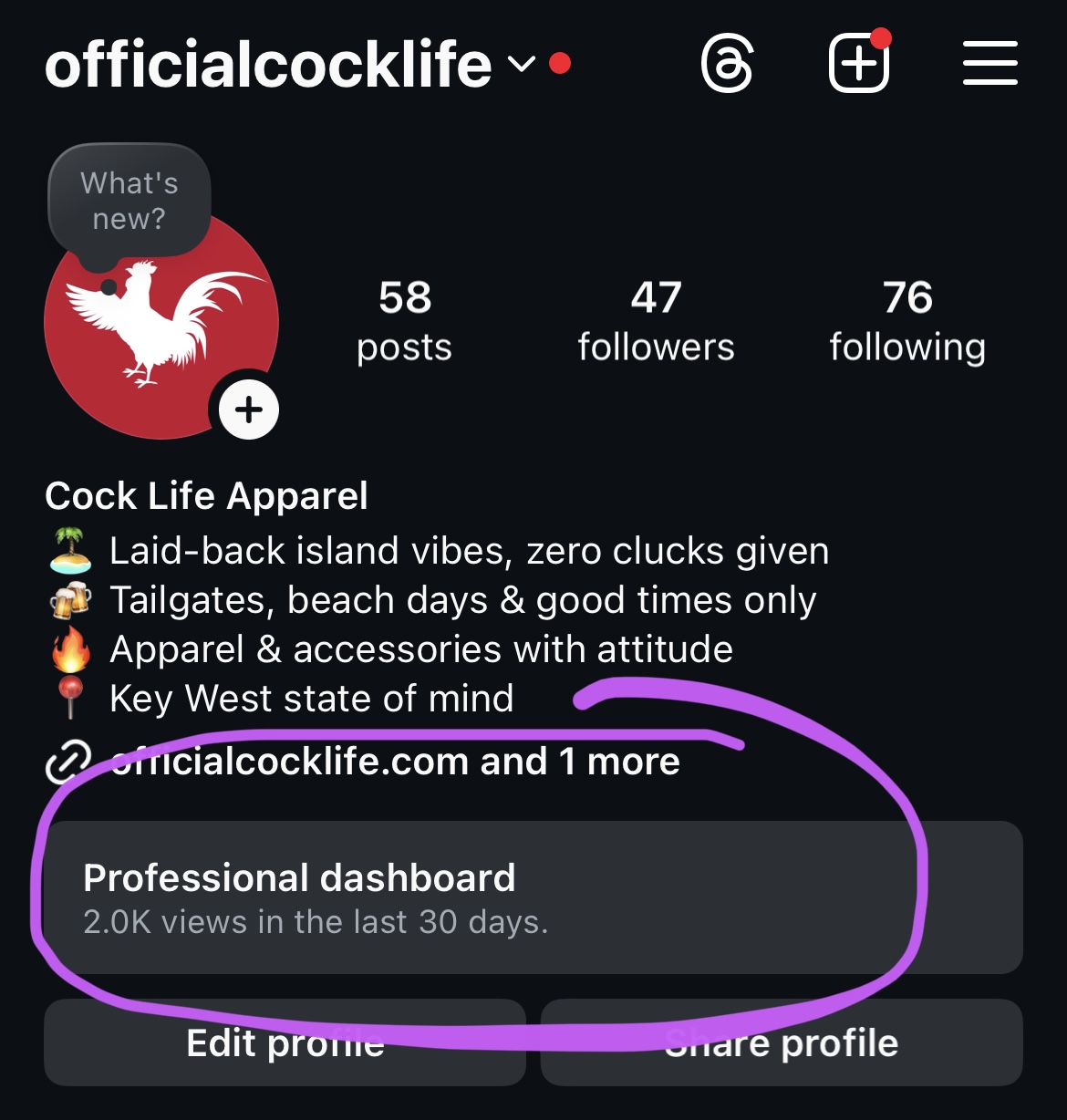Open the Professional dashboard
Screen dimensions: 1067x1120
tap(533, 897)
